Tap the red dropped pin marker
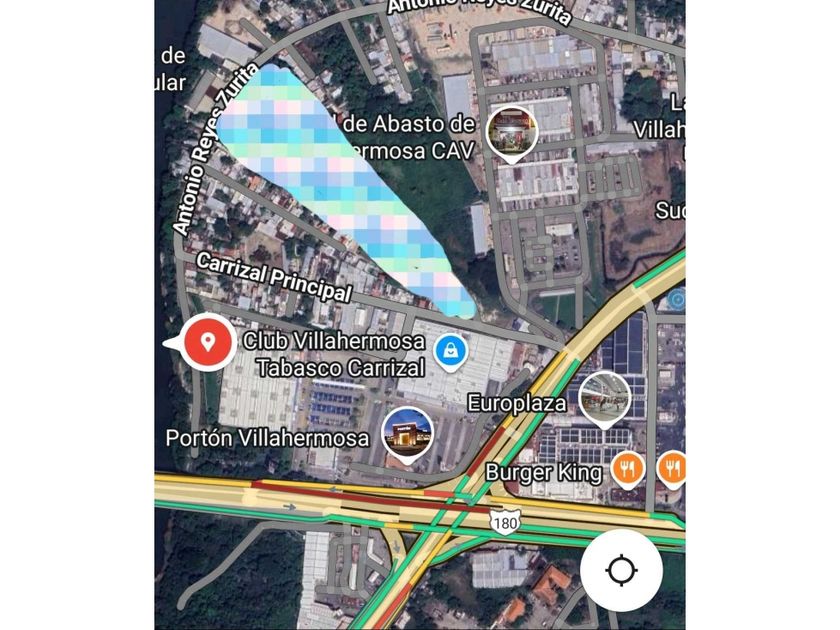 [208, 343]
